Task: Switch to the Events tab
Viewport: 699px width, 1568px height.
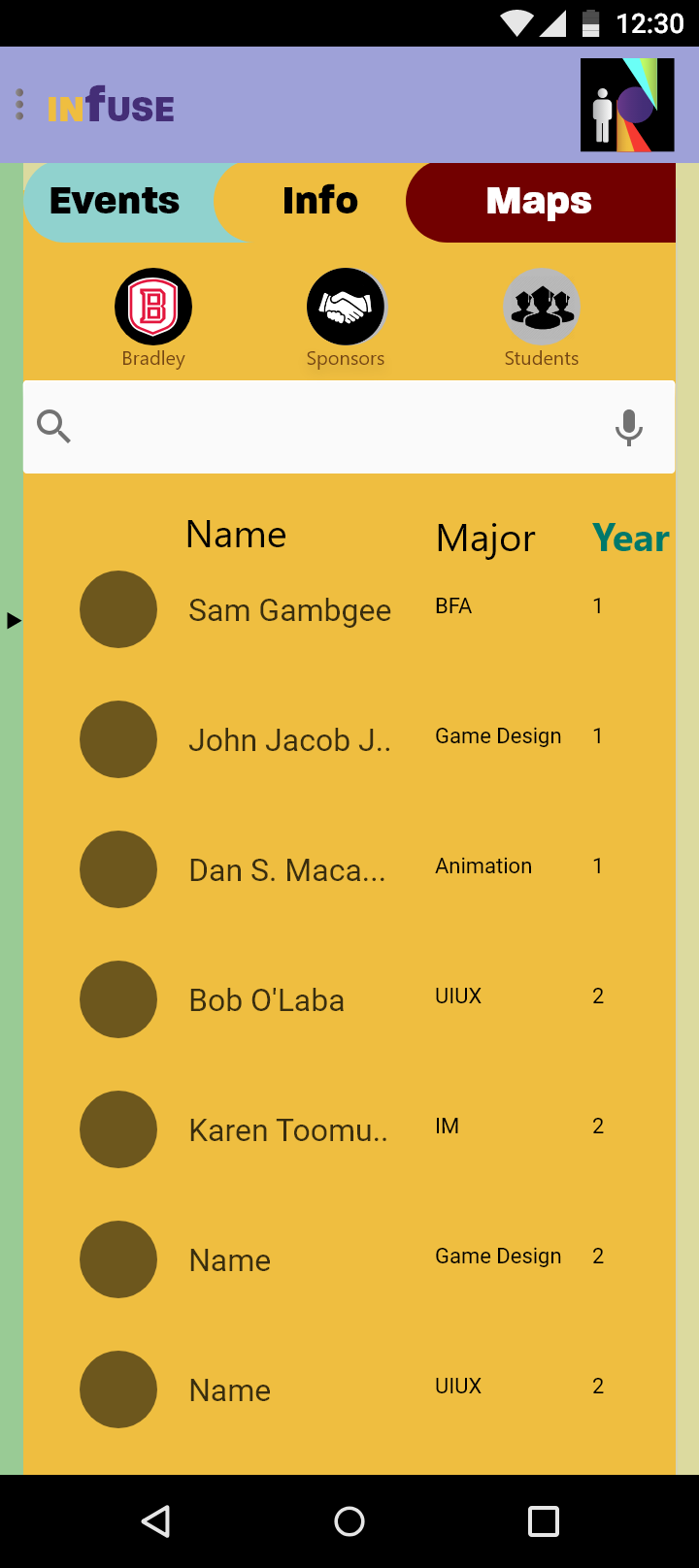Action: [115, 202]
